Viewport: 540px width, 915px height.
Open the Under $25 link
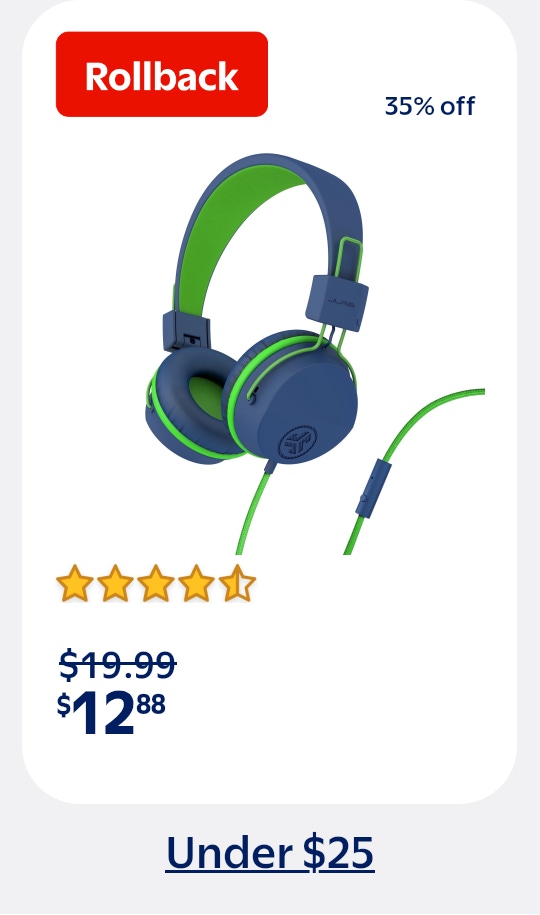pos(270,853)
